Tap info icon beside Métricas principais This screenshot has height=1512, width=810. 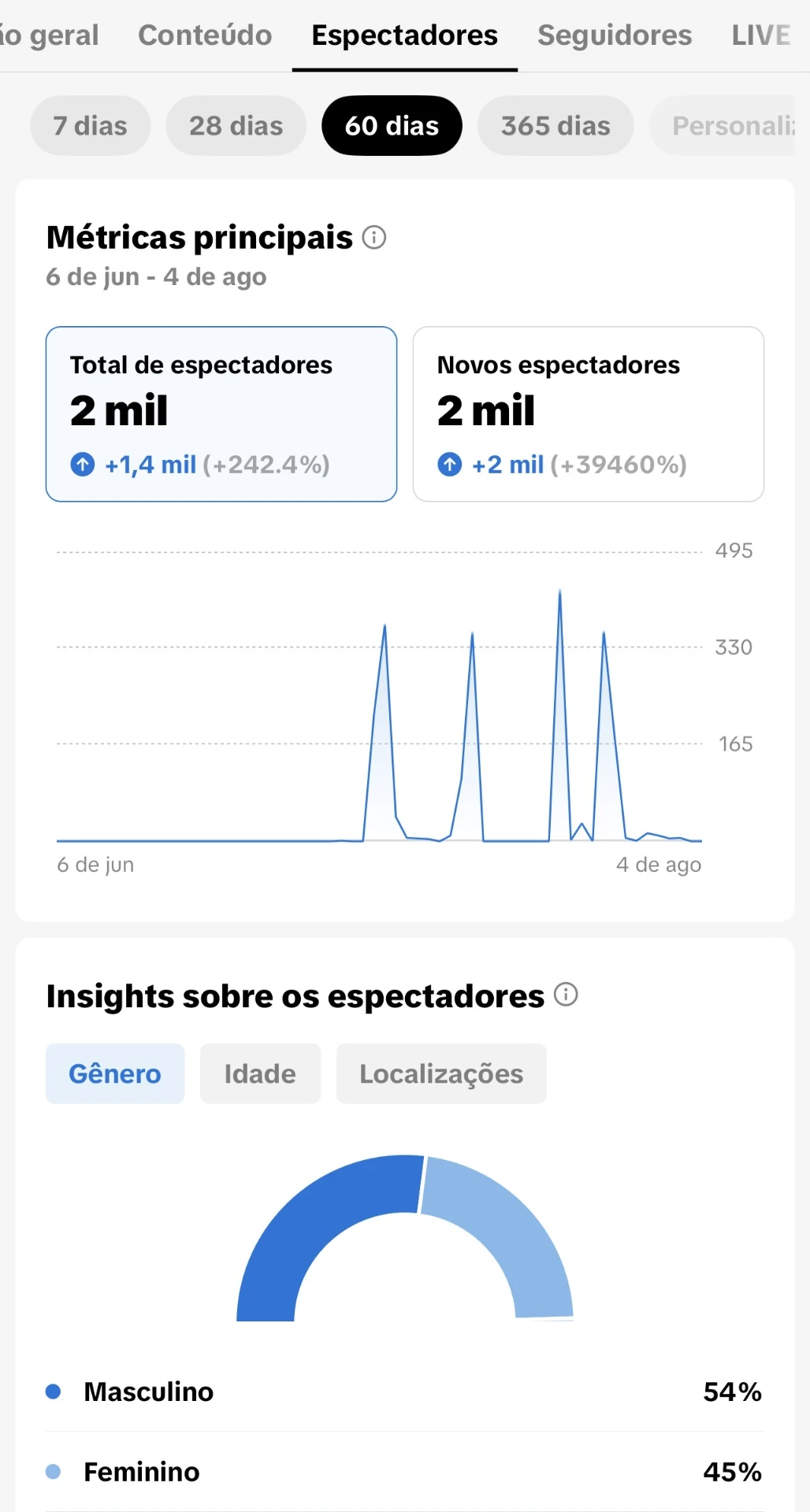pos(374,237)
